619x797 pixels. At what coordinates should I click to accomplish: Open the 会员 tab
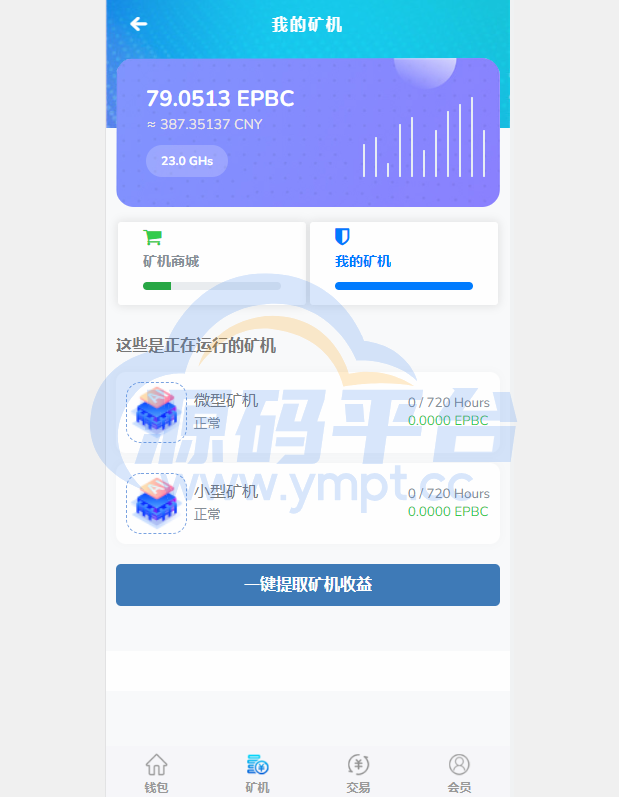[x=459, y=772]
